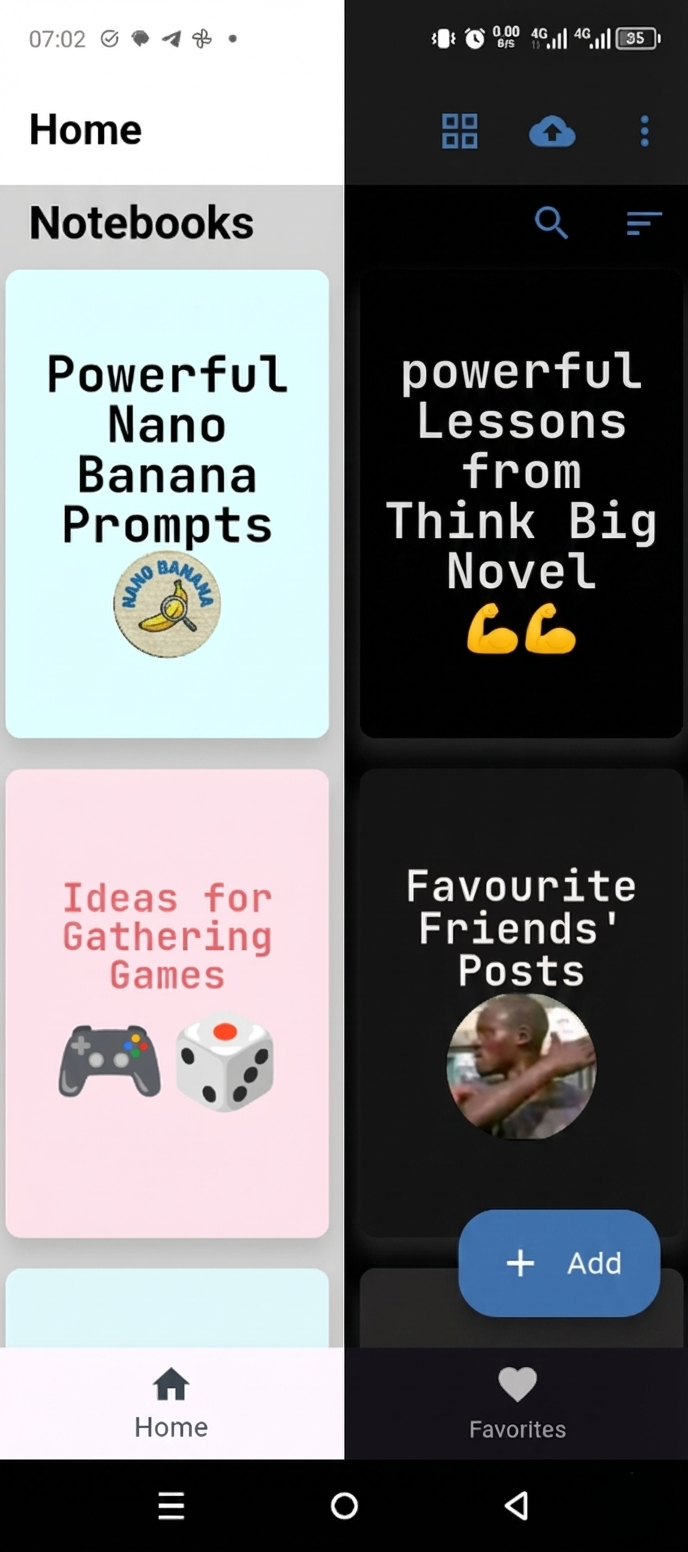Go back using the system back button
Screen dimensions: 688x1552
point(516,1505)
